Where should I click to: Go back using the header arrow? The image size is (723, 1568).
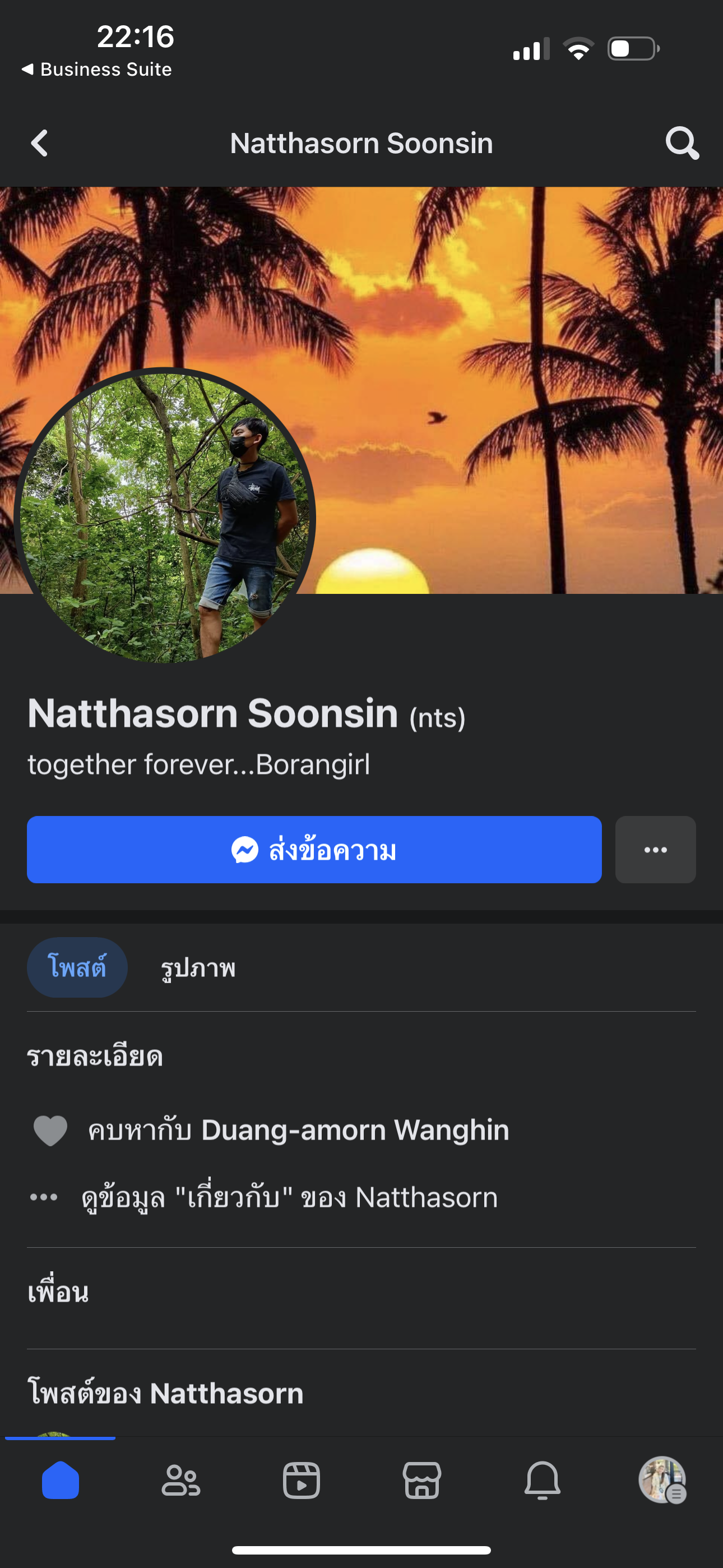pyautogui.click(x=40, y=144)
